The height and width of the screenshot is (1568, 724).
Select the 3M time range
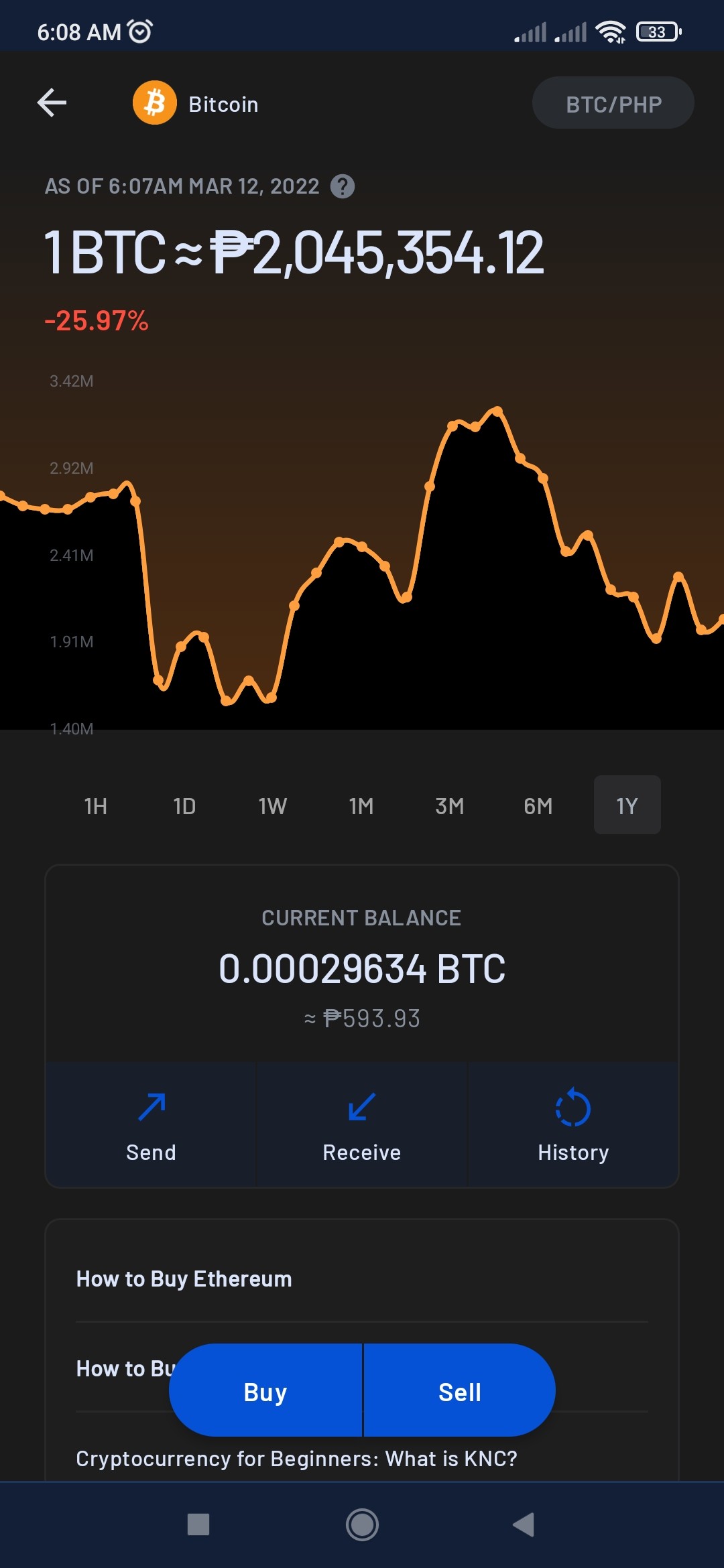pos(450,805)
